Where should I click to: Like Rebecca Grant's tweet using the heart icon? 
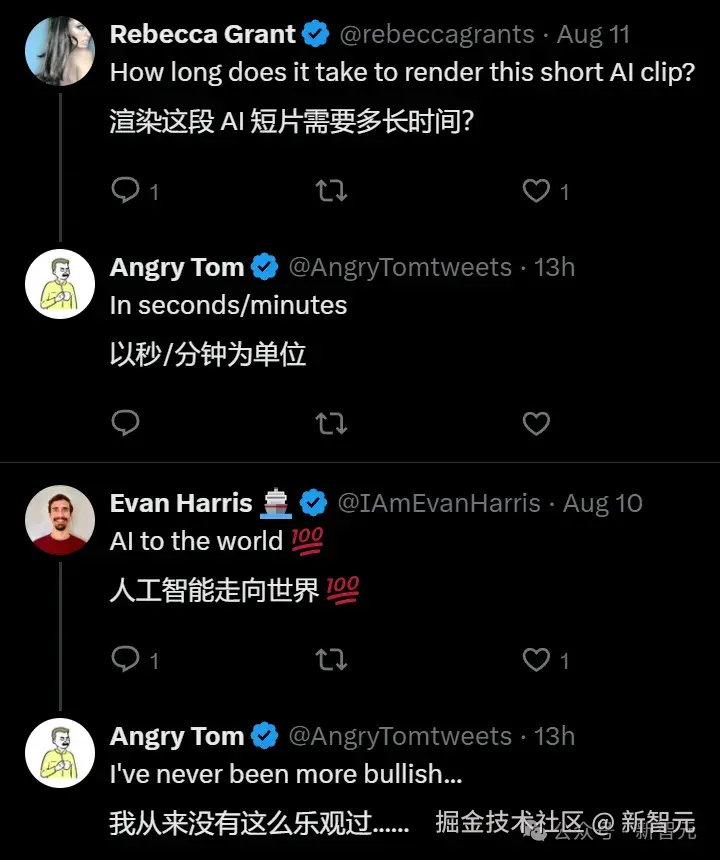[x=536, y=191]
